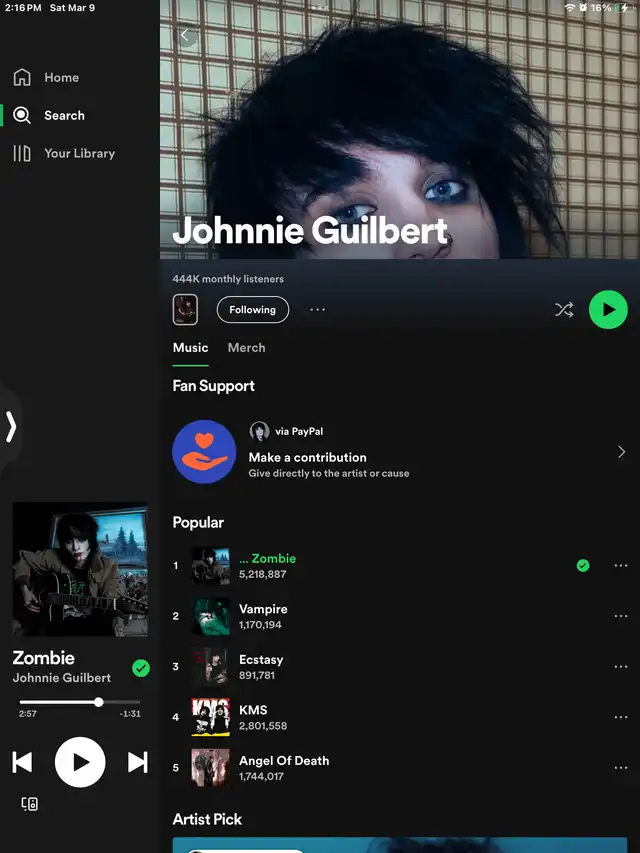Open artist overflow menu beside Following
This screenshot has height=853, width=640.
[x=317, y=310]
